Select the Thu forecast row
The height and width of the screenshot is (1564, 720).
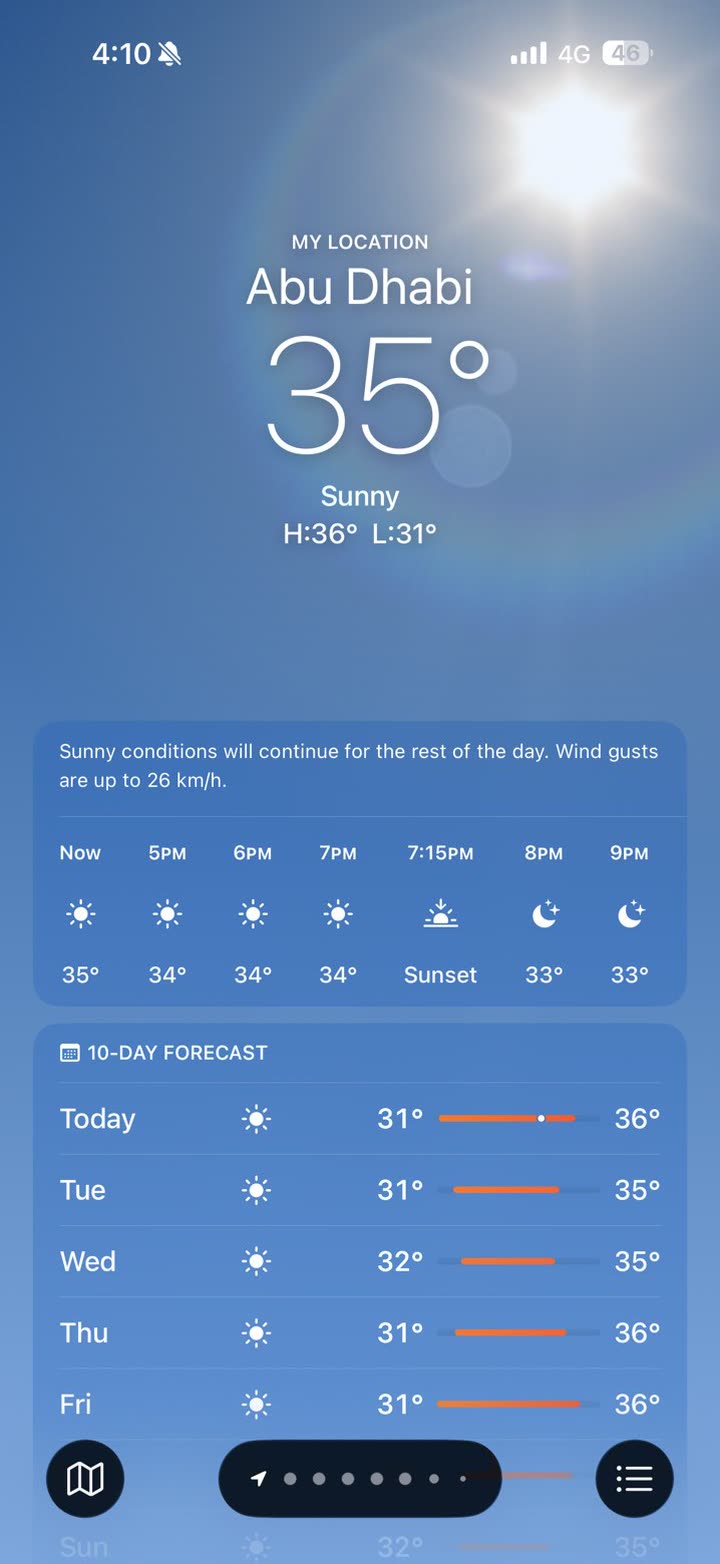(x=360, y=1333)
